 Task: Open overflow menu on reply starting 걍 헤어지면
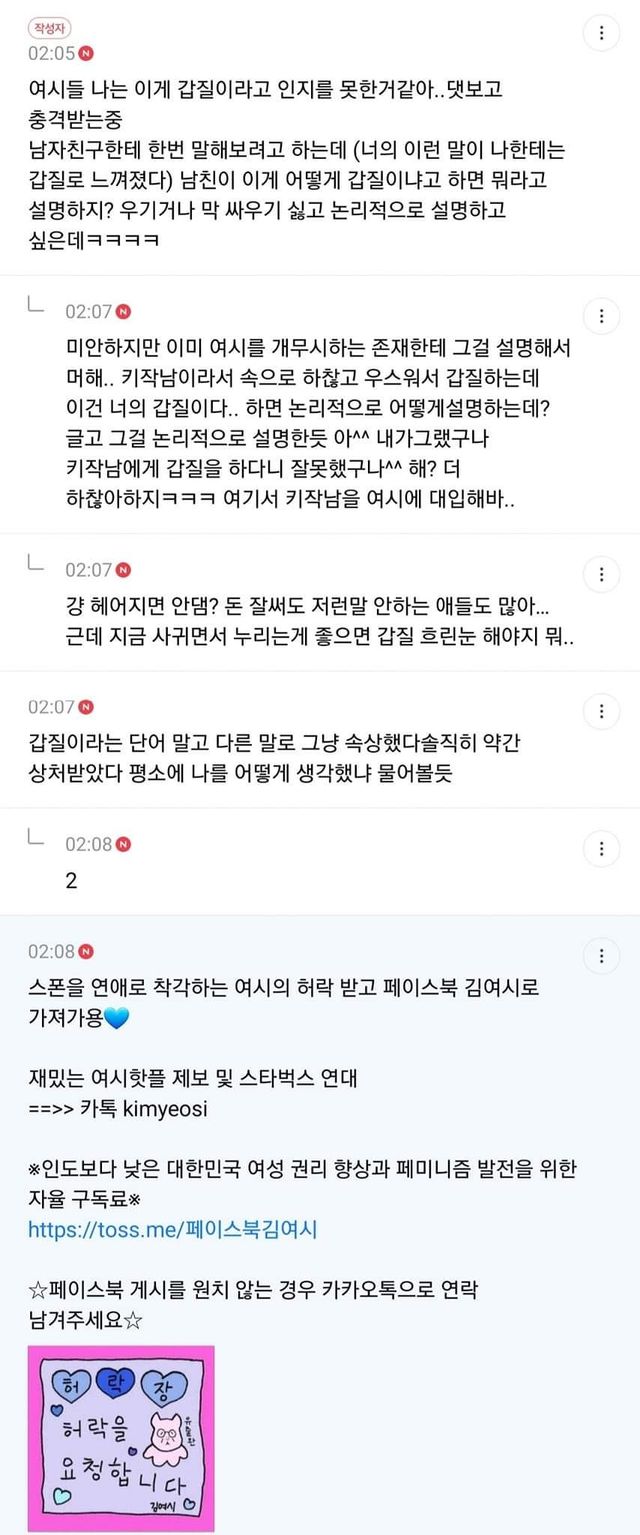pos(601,574)
